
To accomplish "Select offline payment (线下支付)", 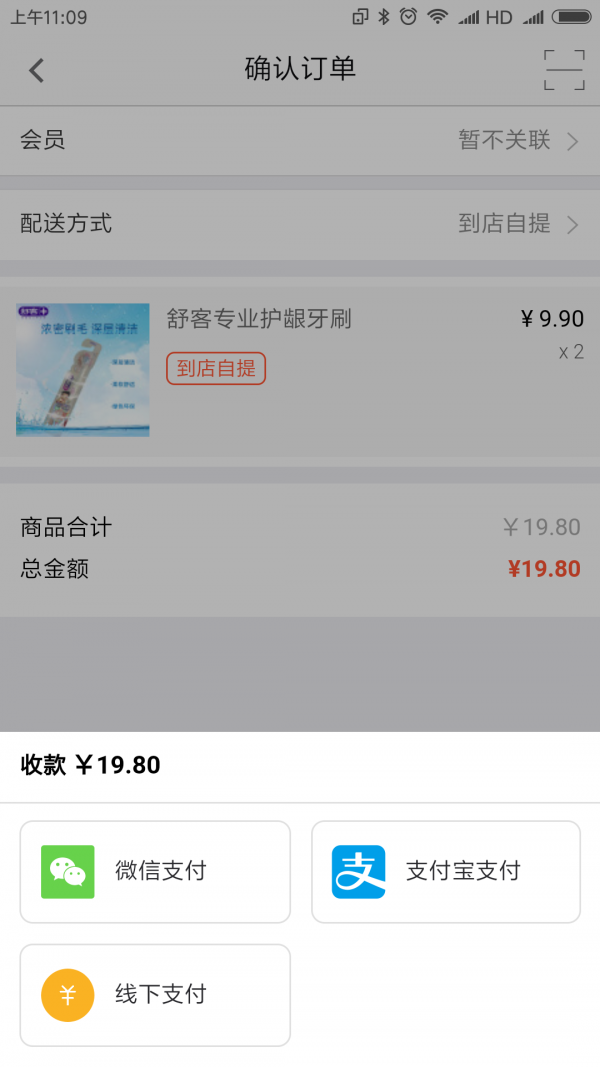I will pyautogui.click(x=155, y=994).
